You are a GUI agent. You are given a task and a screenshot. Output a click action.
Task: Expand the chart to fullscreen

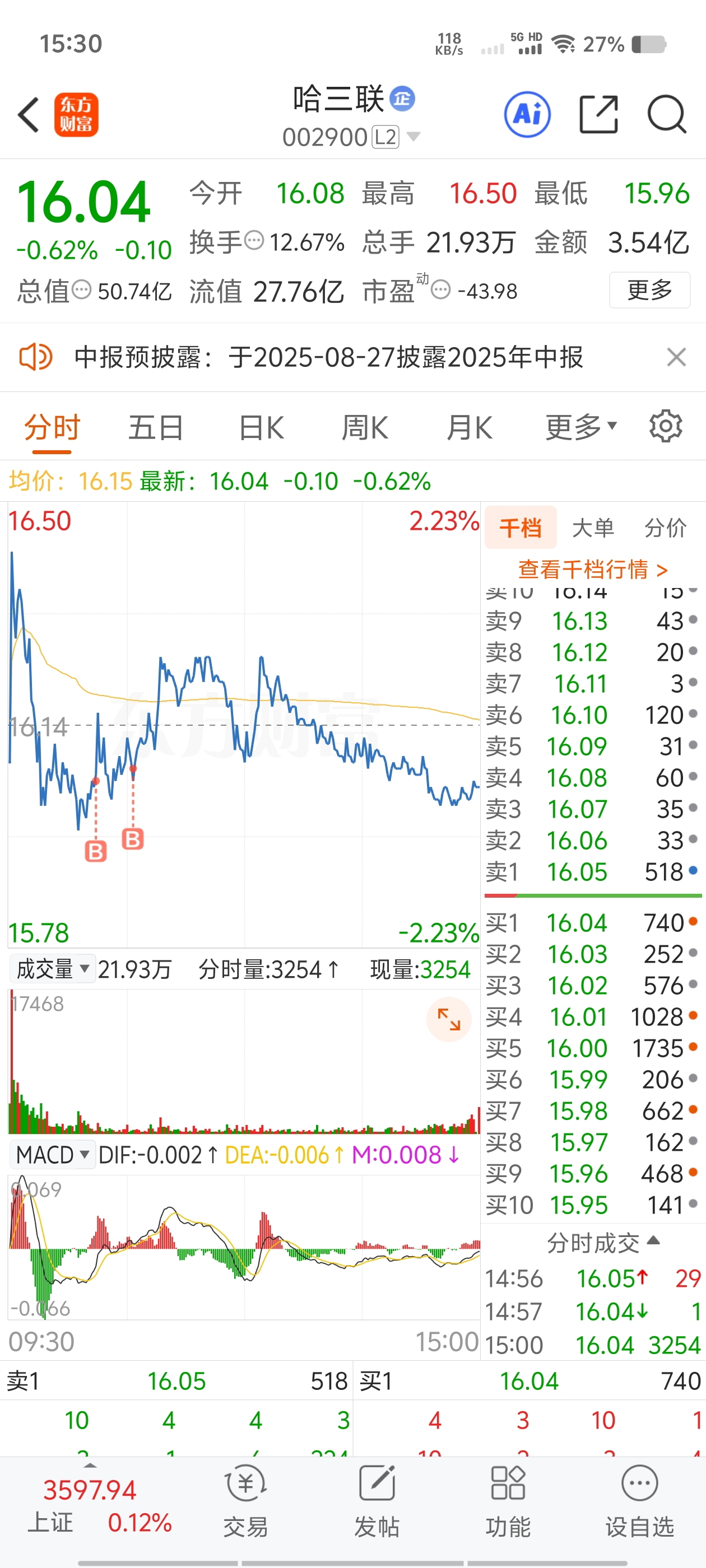pyautogui.click(x=449, y=1020)
